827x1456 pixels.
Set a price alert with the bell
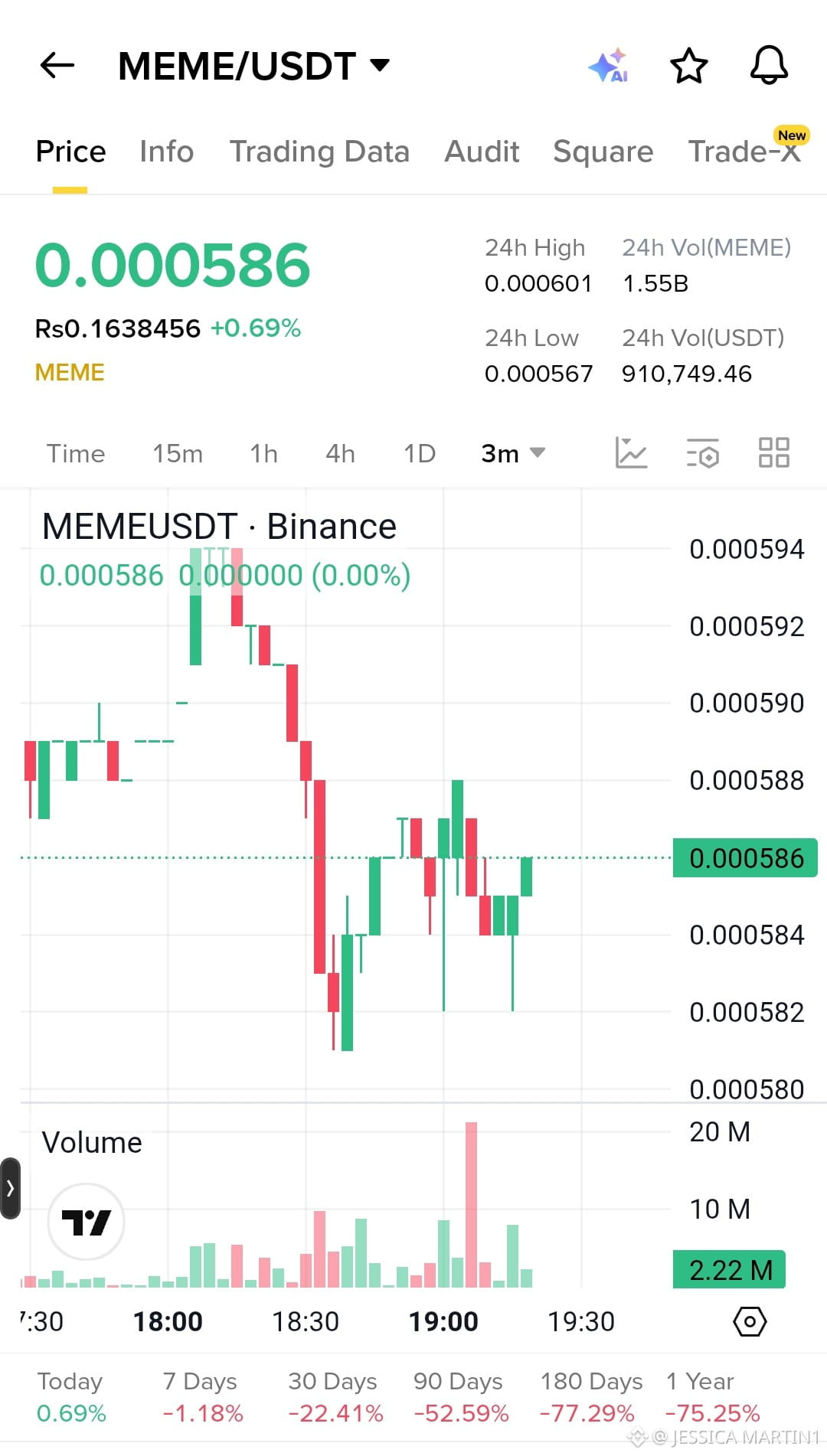click(769, 66)
